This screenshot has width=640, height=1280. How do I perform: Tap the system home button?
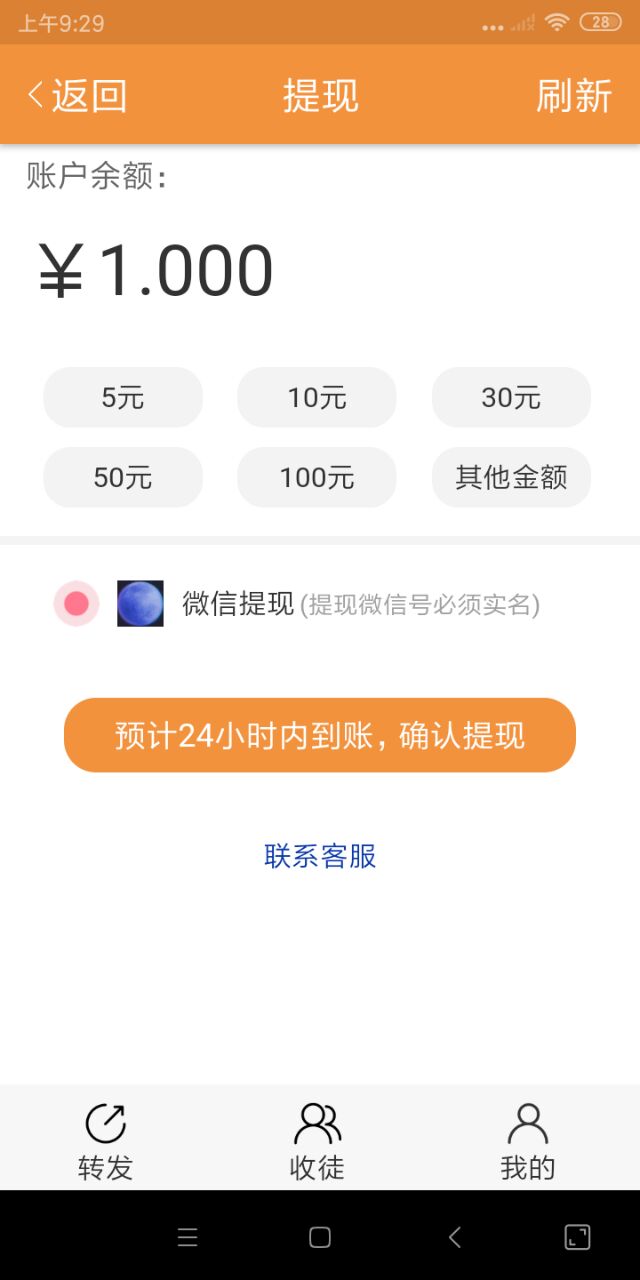click(320, 1237)
